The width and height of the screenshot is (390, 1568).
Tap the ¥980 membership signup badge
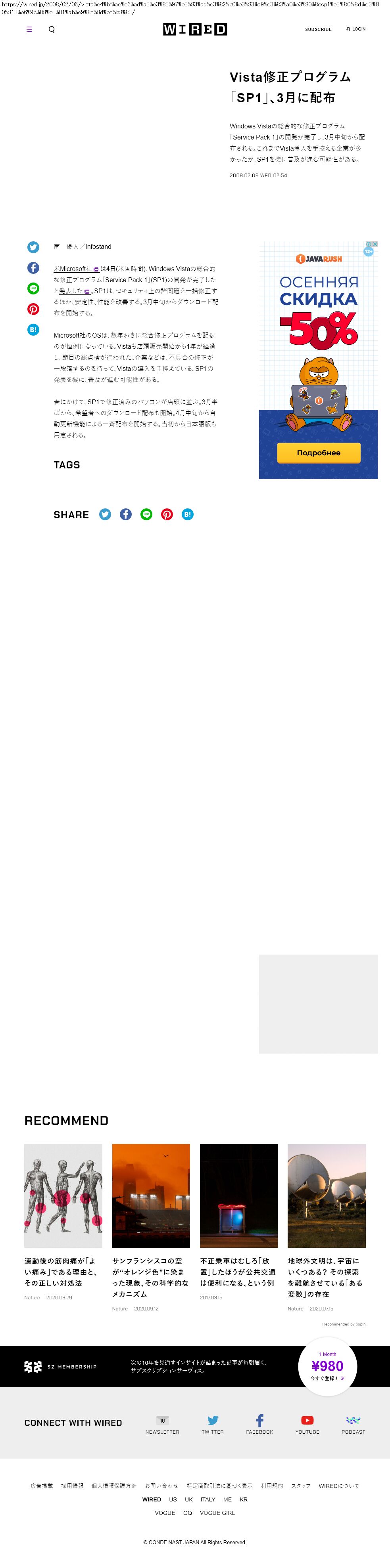tap(328, 1367)
